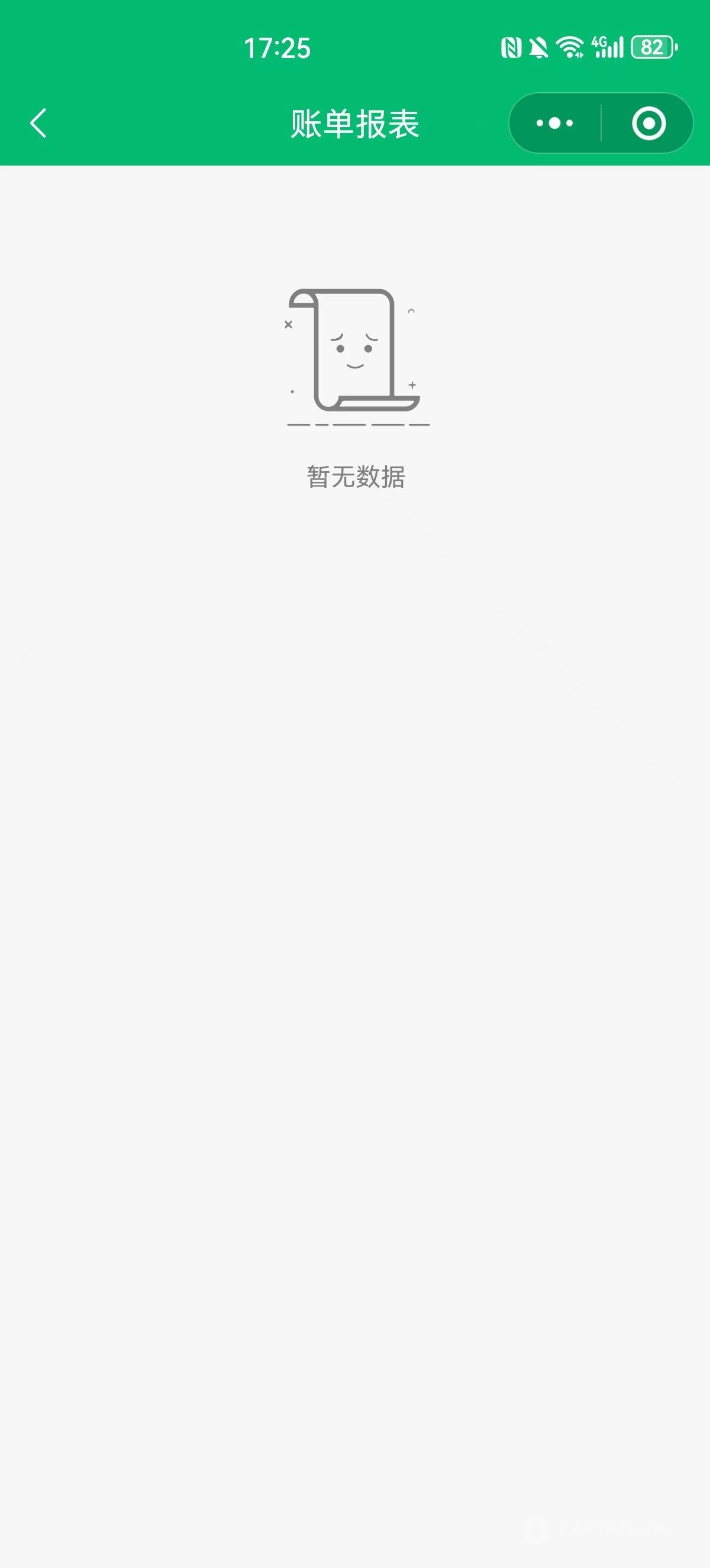Close the mini program with the circle button

[x=648, y=123]
